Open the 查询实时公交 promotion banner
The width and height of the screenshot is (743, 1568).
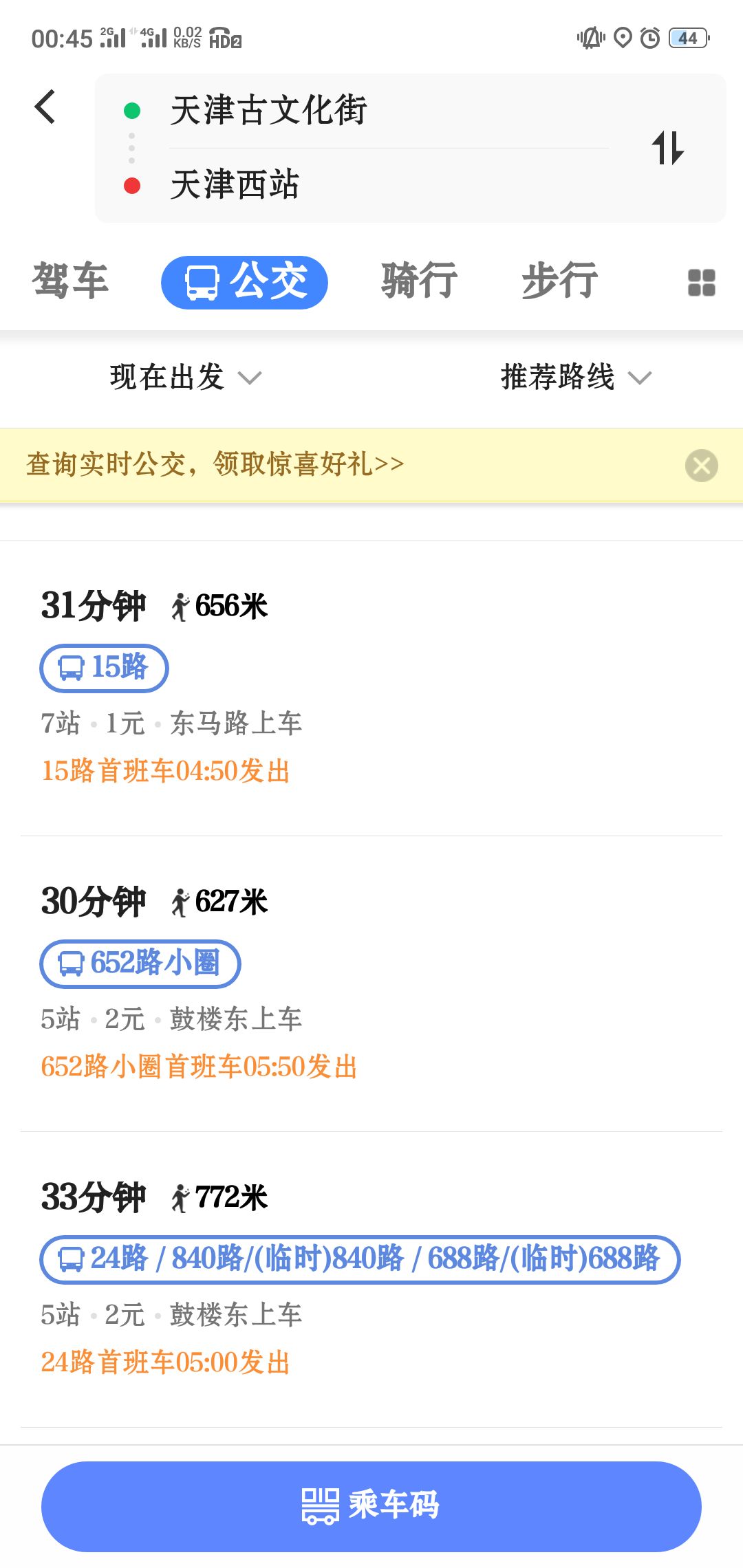[216, 464]
